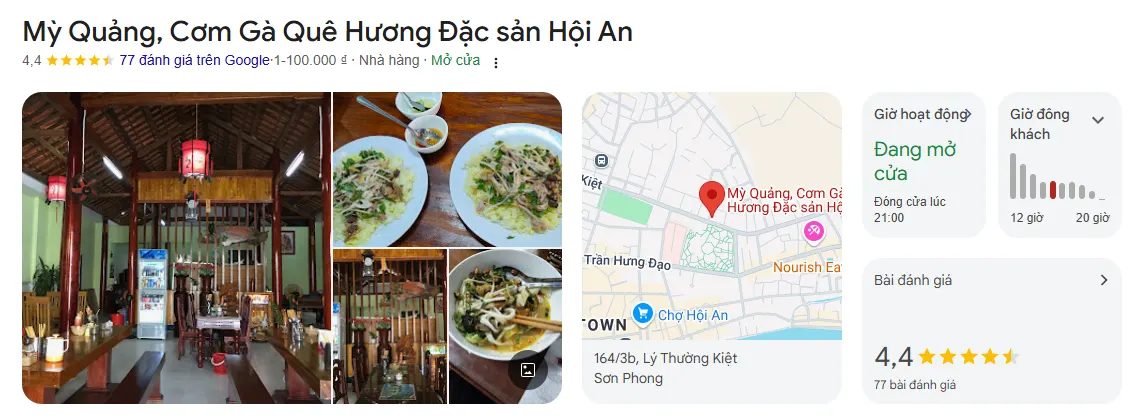Open the map of the restaurant location
Image resolution: width=1140 pixels, height=417 pixels.
point(711,220)
